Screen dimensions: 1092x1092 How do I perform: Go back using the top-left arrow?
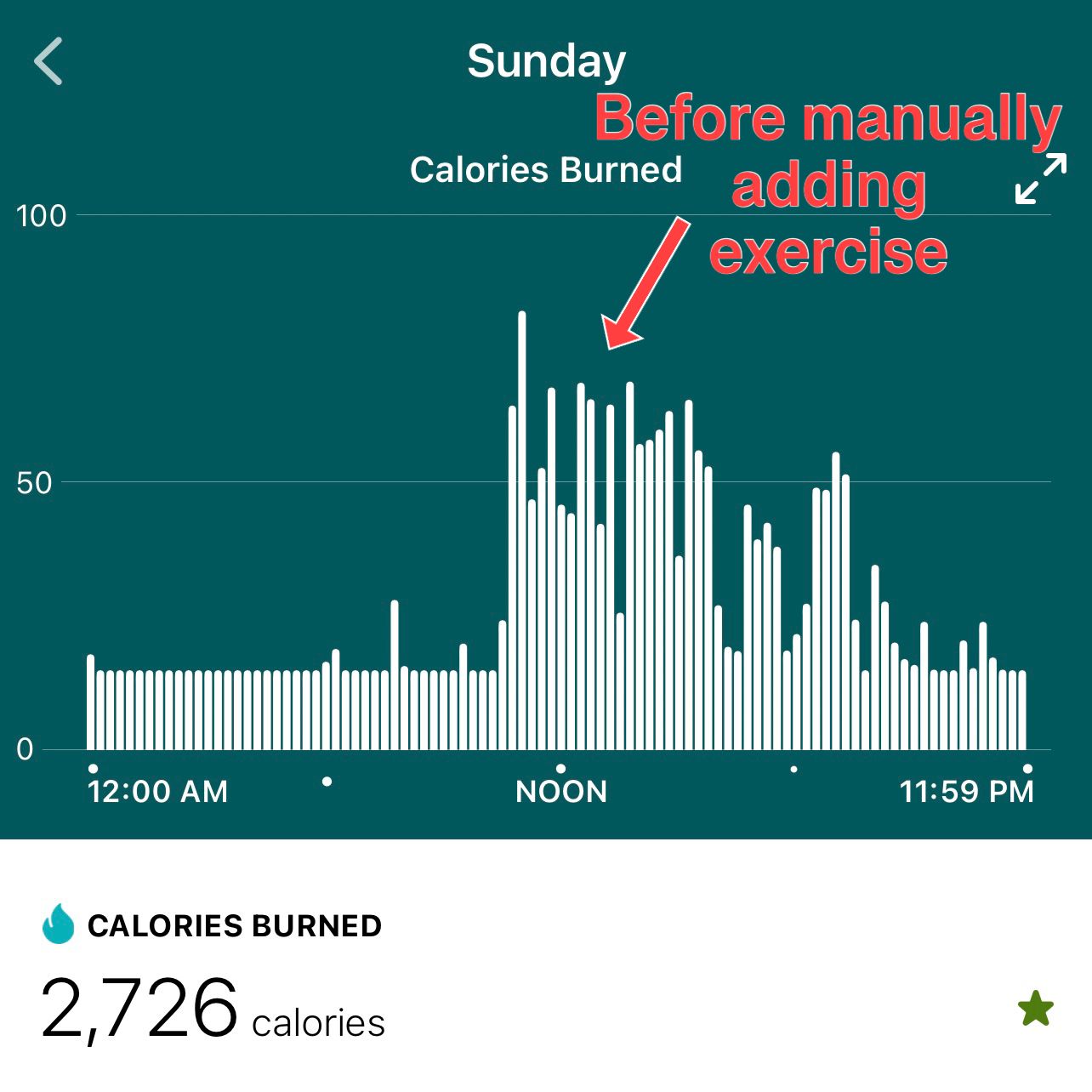[x=48, y=61]
